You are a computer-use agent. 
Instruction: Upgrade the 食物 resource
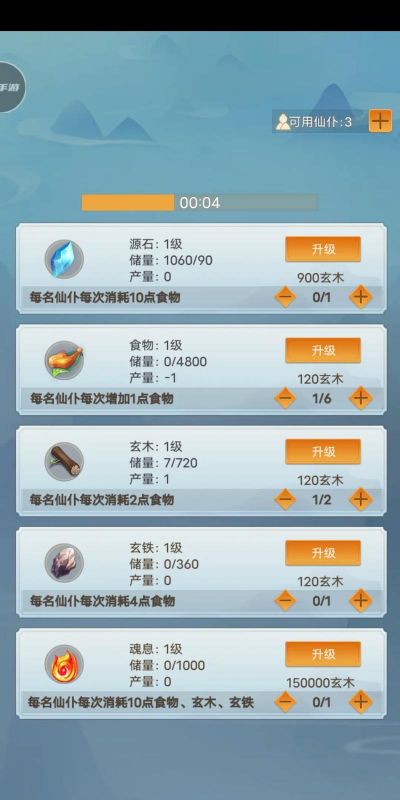click(x=323, y=351)
